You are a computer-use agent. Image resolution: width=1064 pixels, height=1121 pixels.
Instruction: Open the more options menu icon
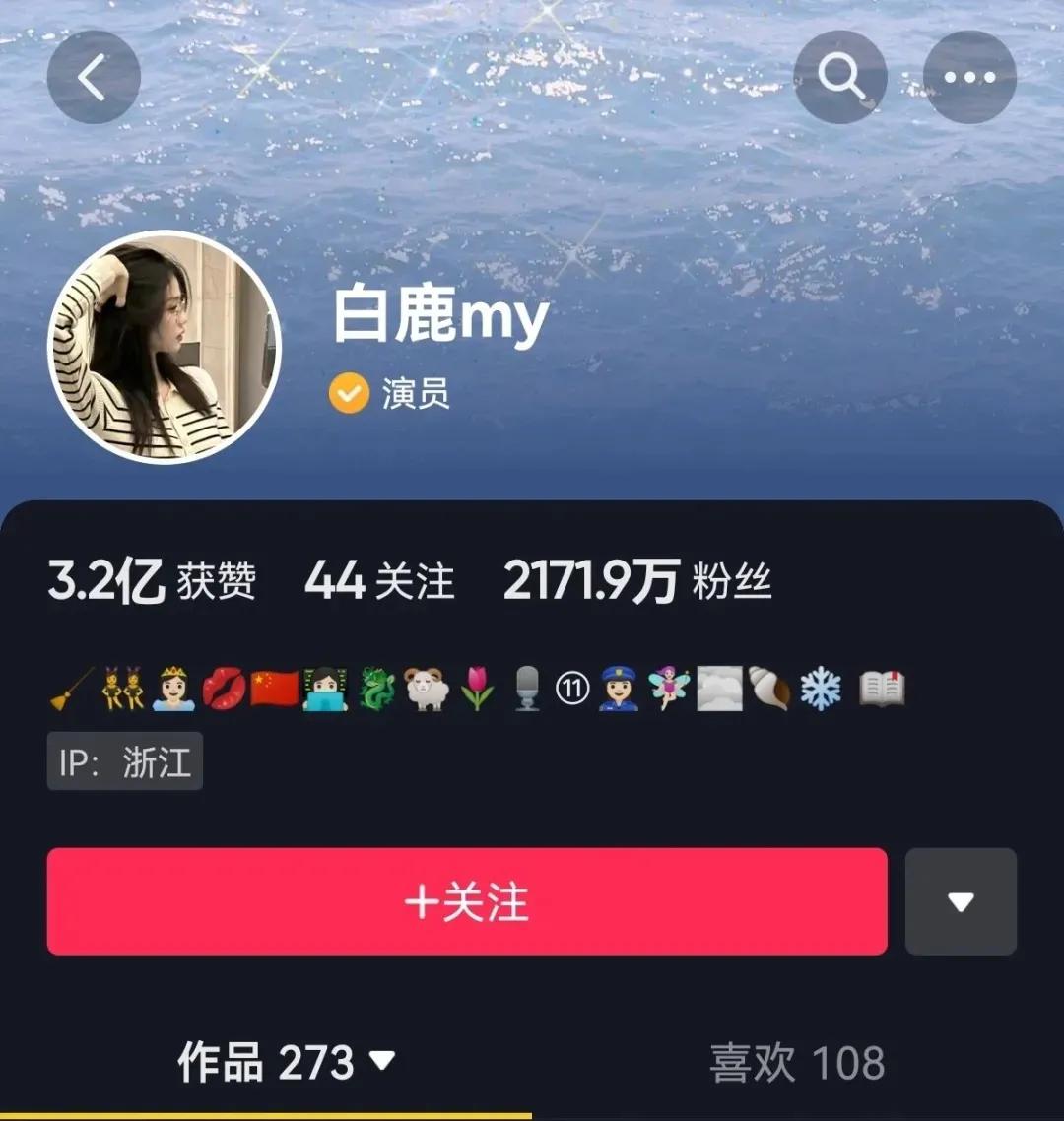click(970, 76)
